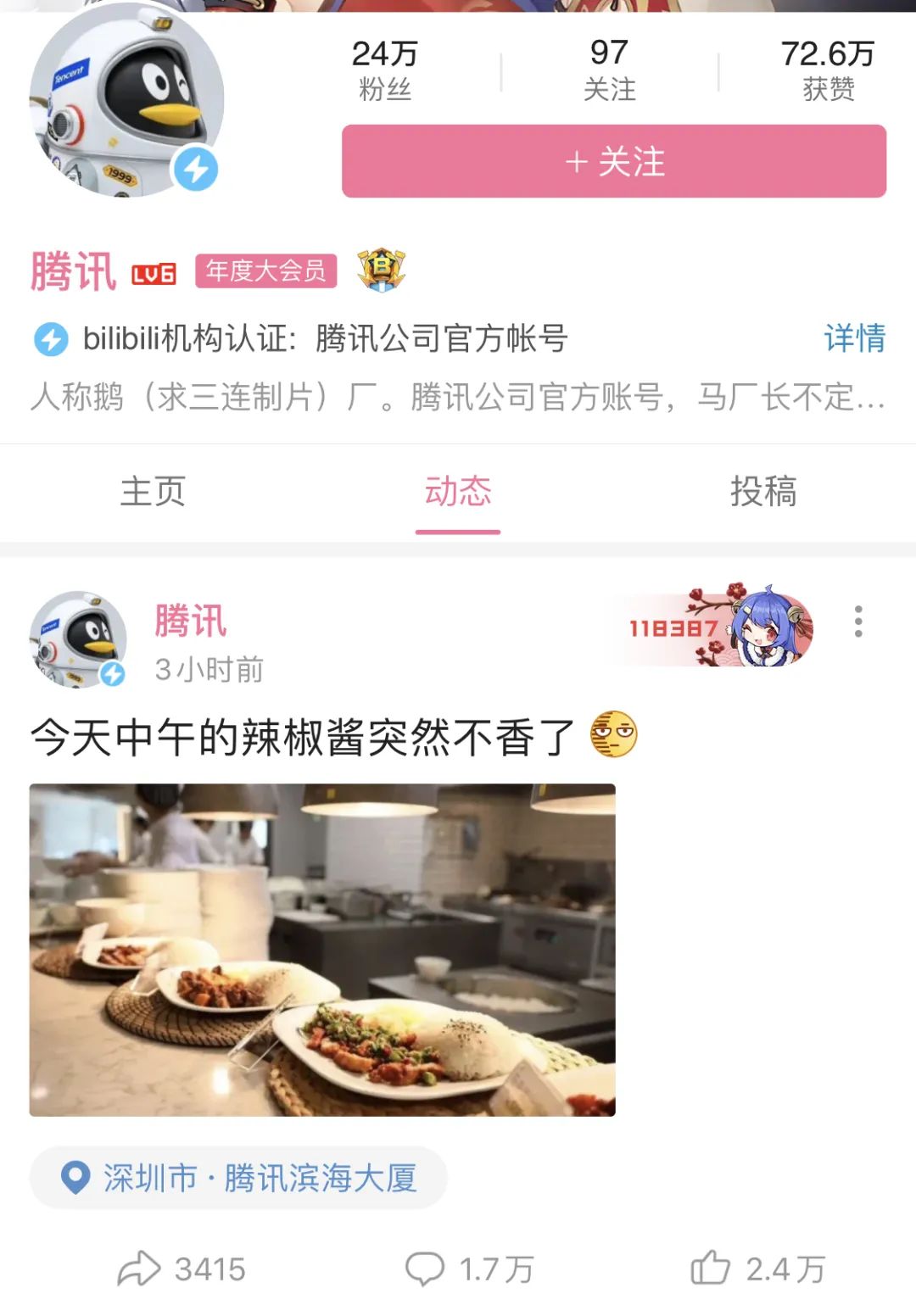View the canteen food photo
Image resolution: width=916 pixels, height=1316 pixels.
pyautogui.click(x=322, y=950)
